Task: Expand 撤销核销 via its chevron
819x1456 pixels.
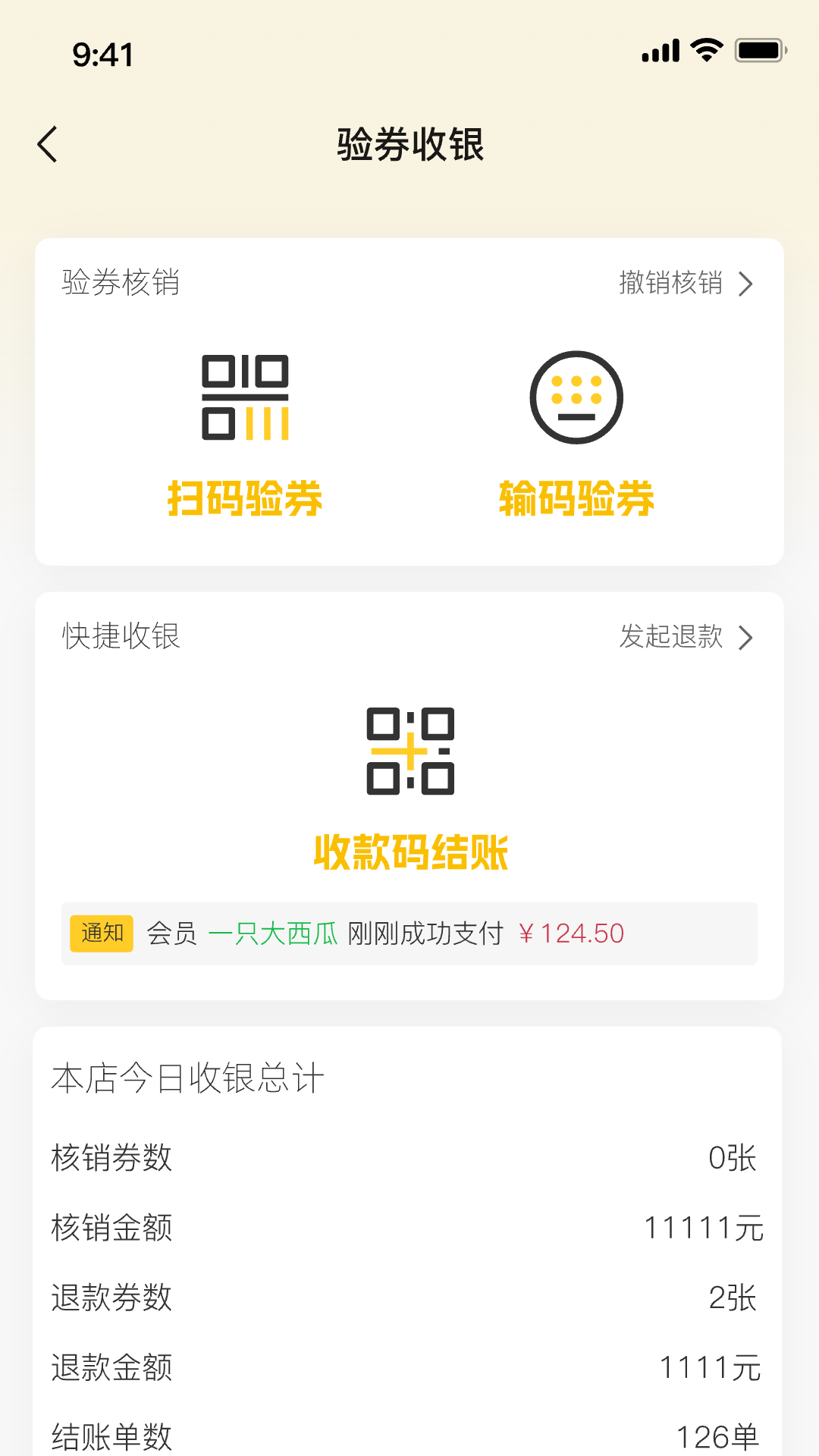Action: (x=748, y=284)
